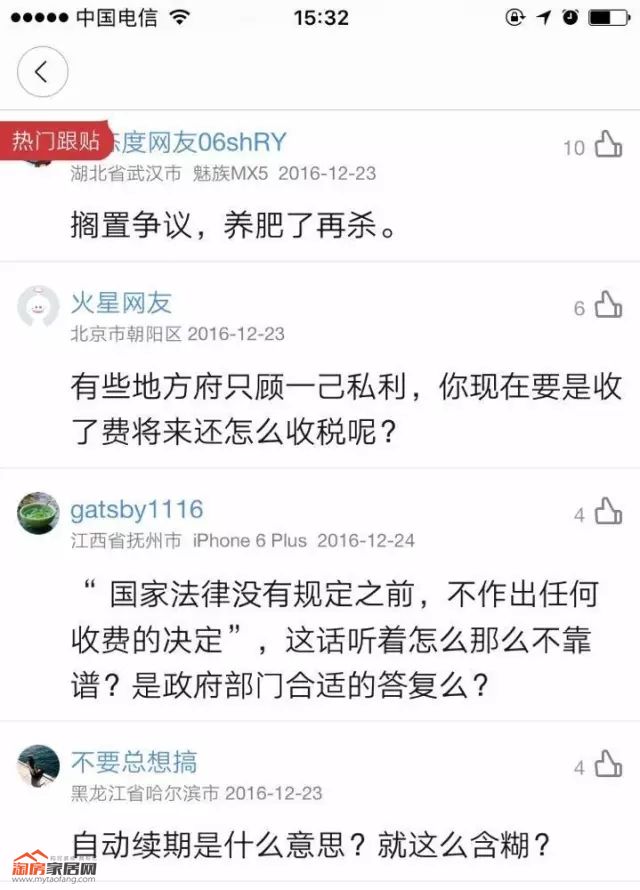Screen dimensions: 640x890
Task: Open gatsby1116's profile name
Action: [136, 510]
